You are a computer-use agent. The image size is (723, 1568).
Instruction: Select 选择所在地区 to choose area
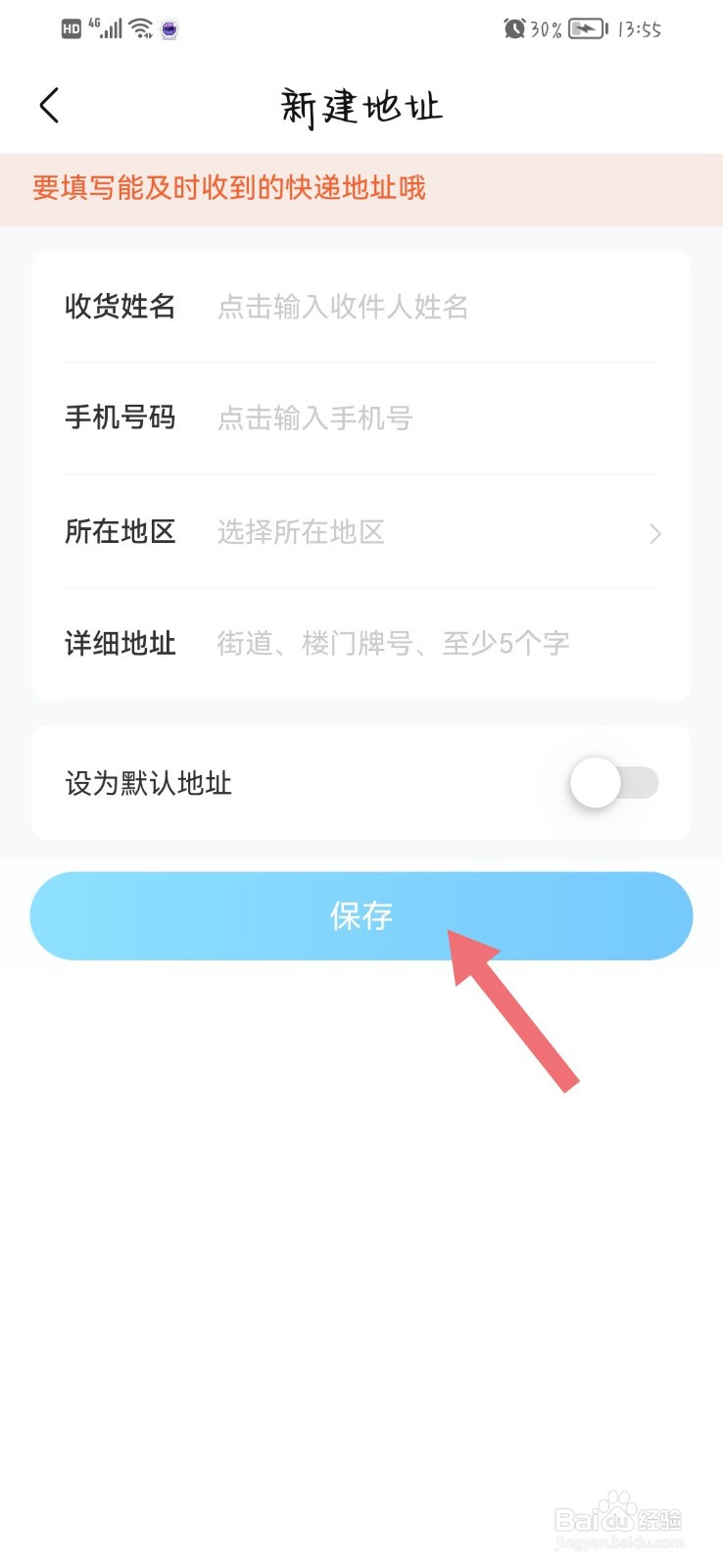click(x=301, y=533)
